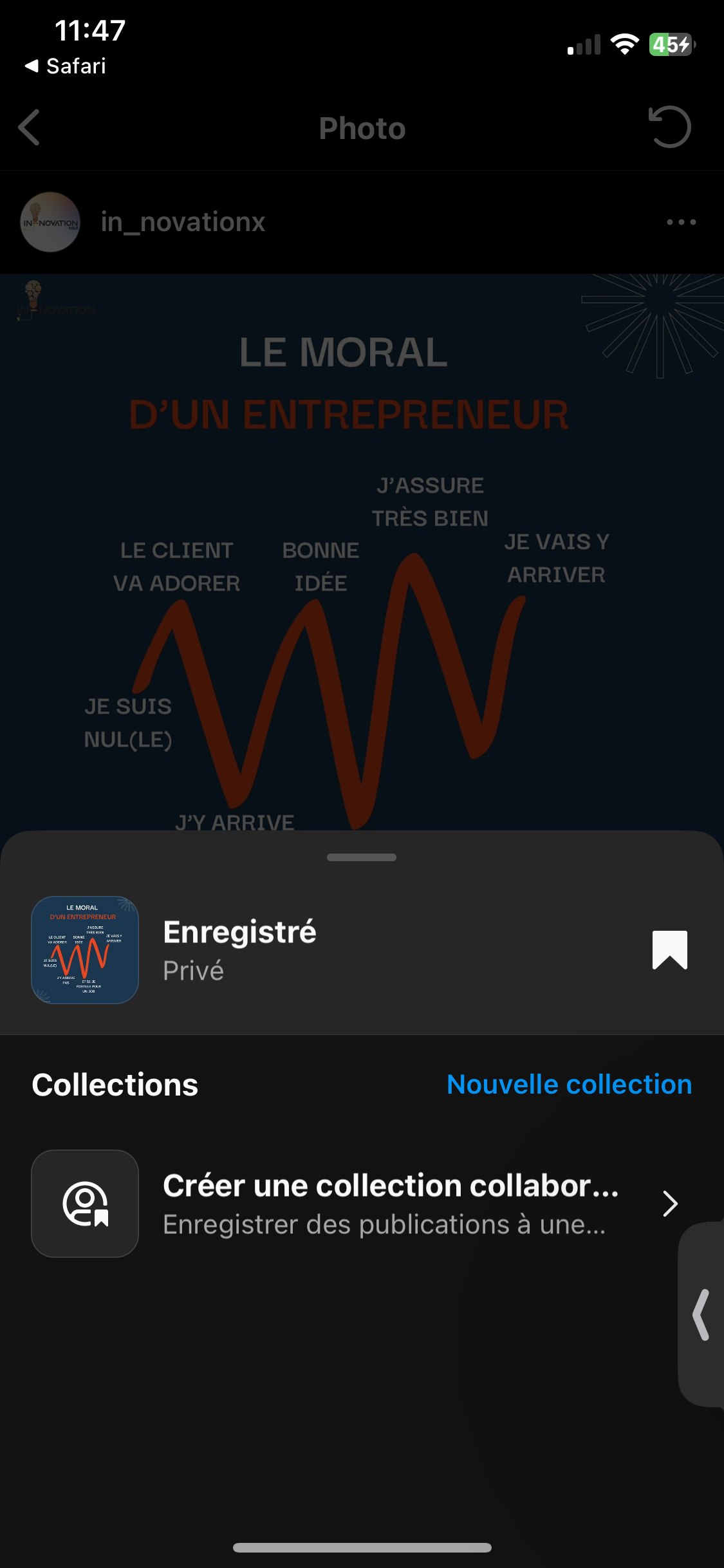Tap the sheet's grabber handle

362,857
